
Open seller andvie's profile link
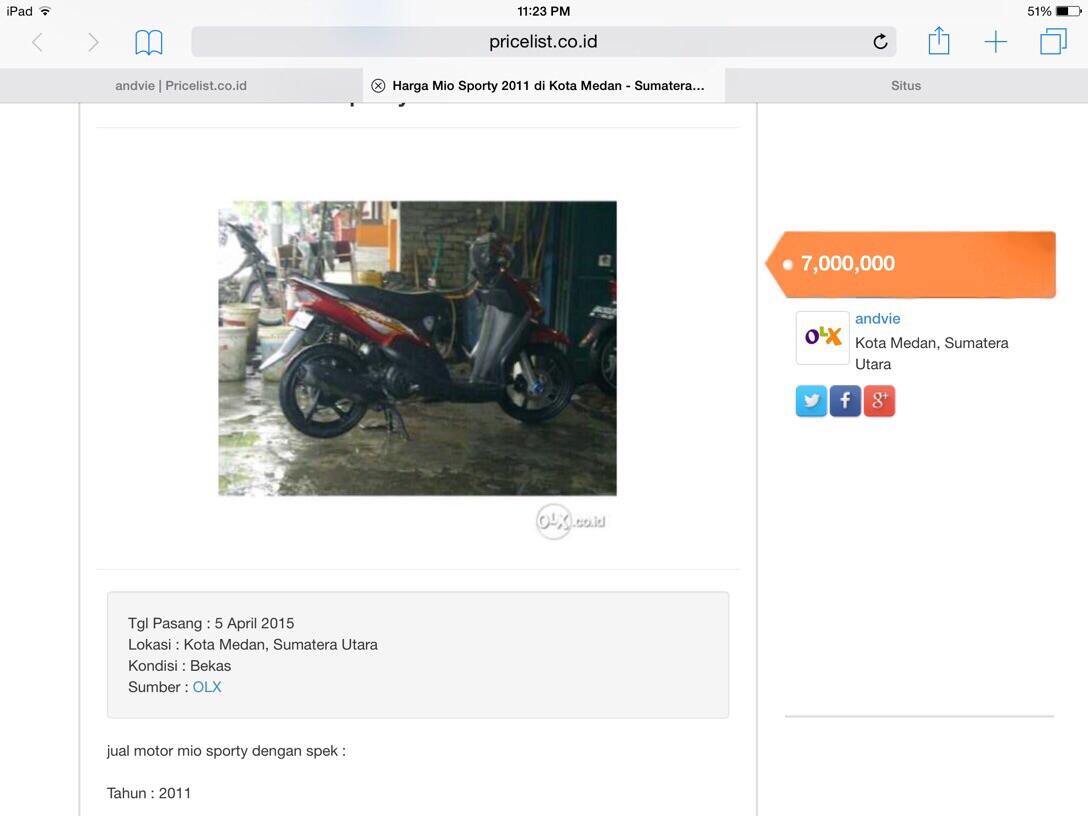click(877, 319)
